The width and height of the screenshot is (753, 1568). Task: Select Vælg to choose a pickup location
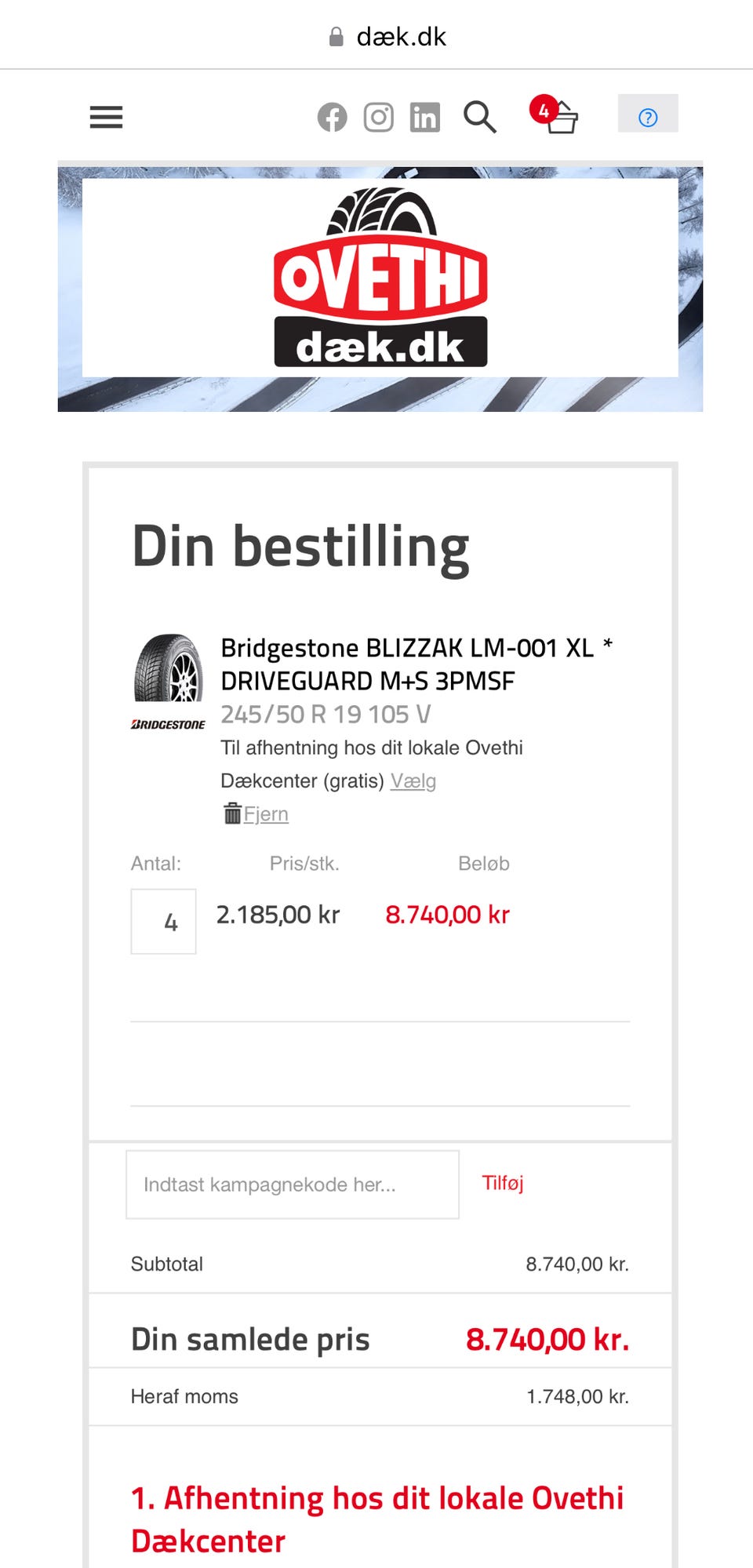pos(412,780)
